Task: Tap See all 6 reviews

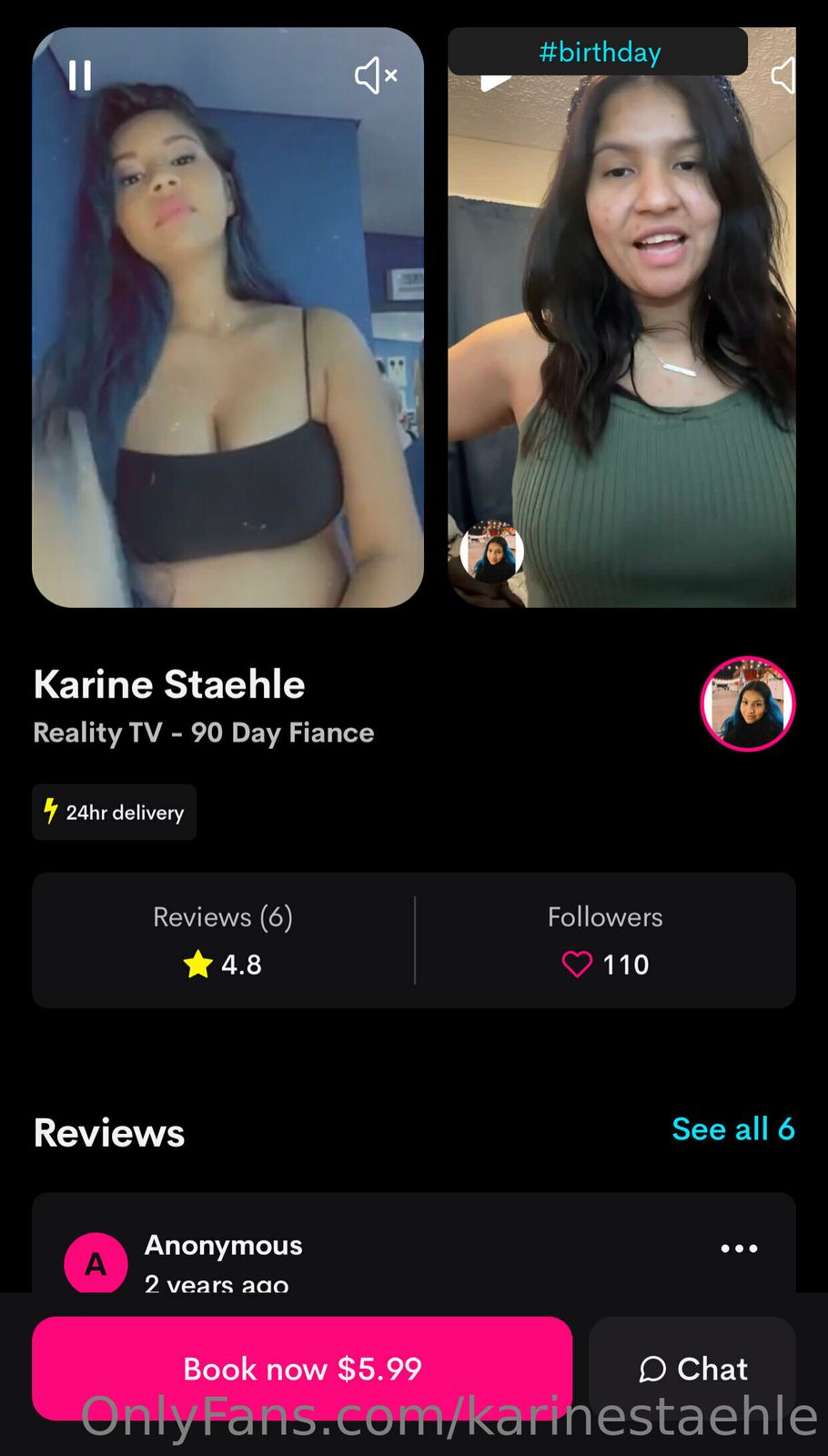Action: (x=732, y=1128)
